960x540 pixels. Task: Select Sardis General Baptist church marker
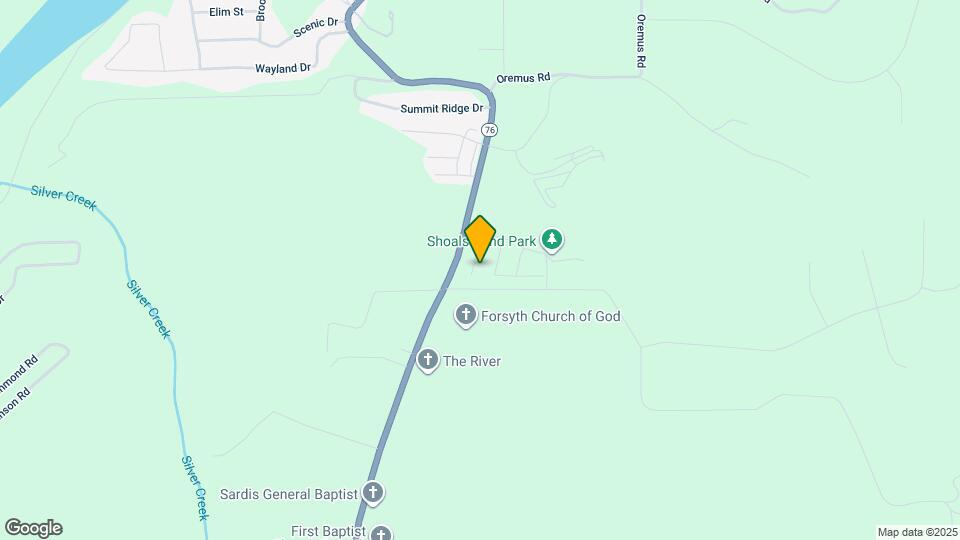click(373, 492)
